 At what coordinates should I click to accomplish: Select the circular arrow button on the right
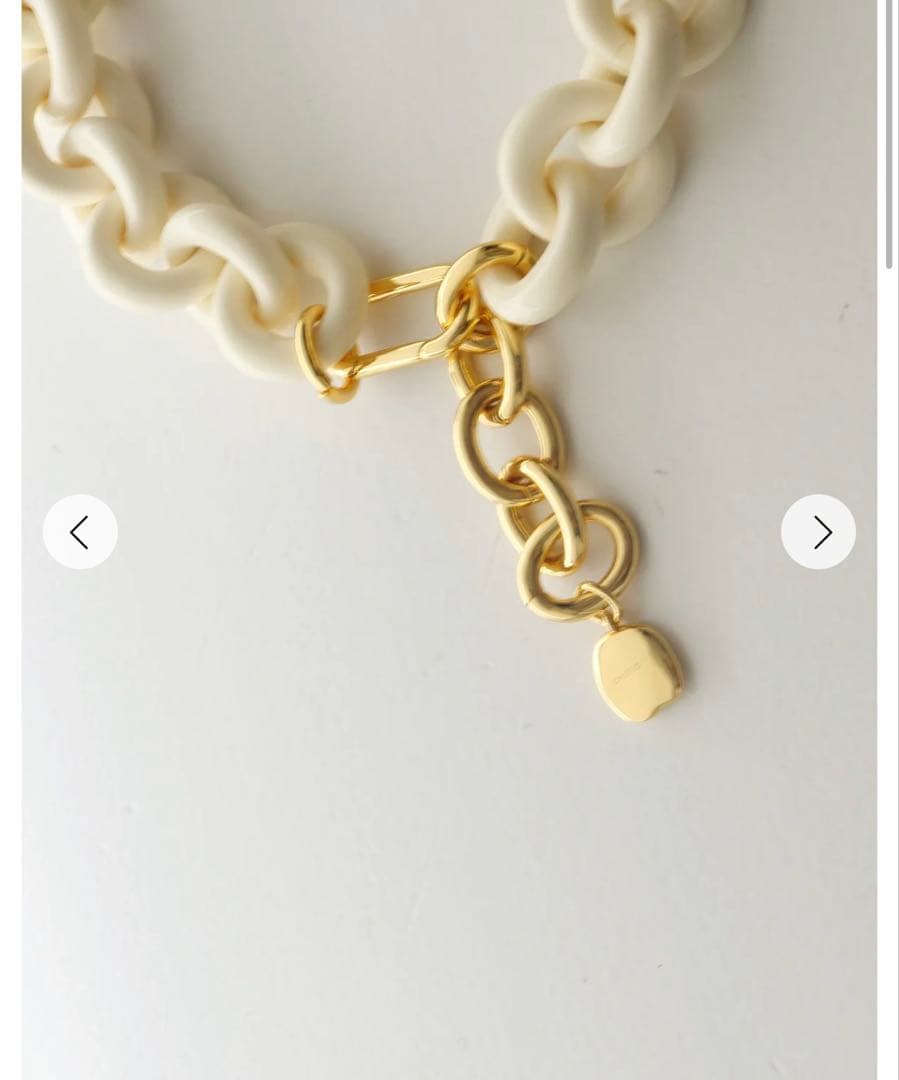click(818, 532)
